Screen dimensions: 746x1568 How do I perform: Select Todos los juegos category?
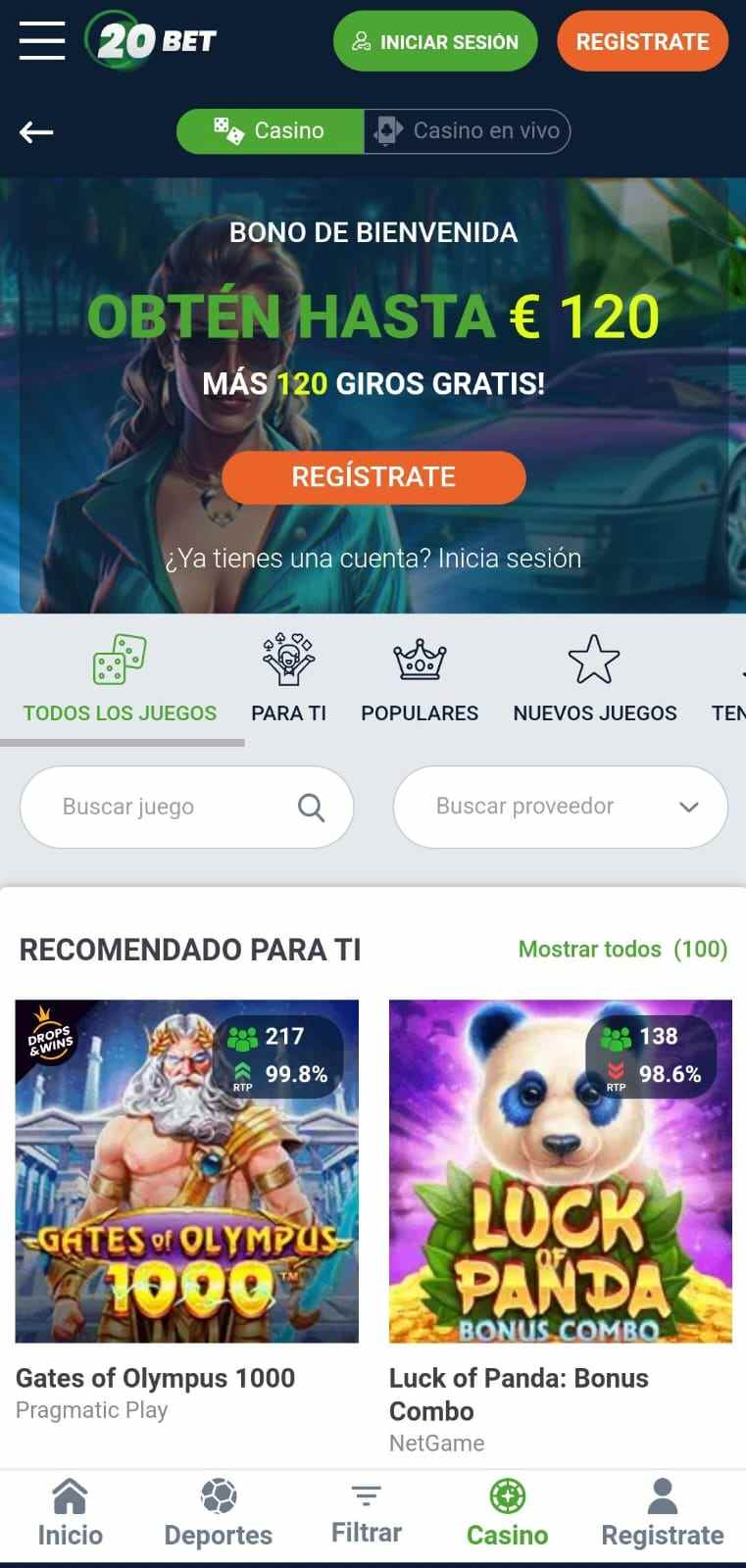tap(120, 681)
